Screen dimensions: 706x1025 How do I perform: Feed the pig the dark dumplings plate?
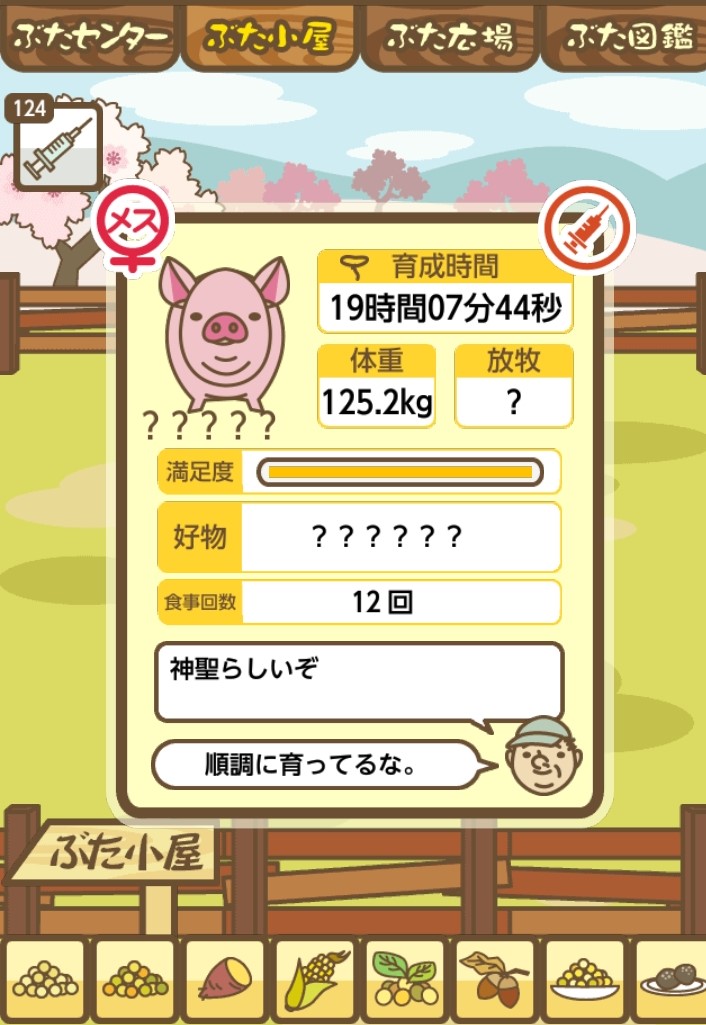672,979
